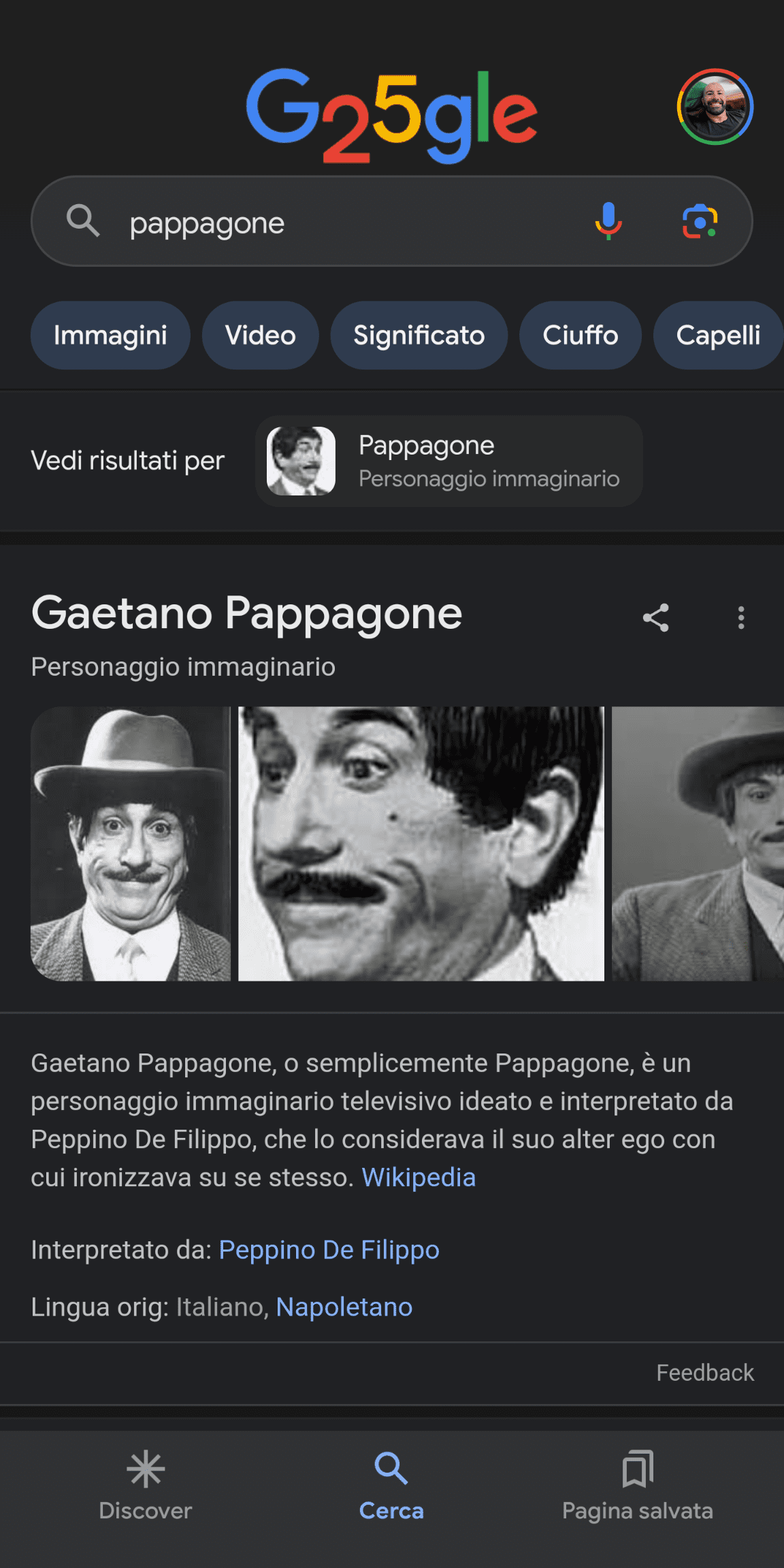Select the Capelli chip

[717, 336]
